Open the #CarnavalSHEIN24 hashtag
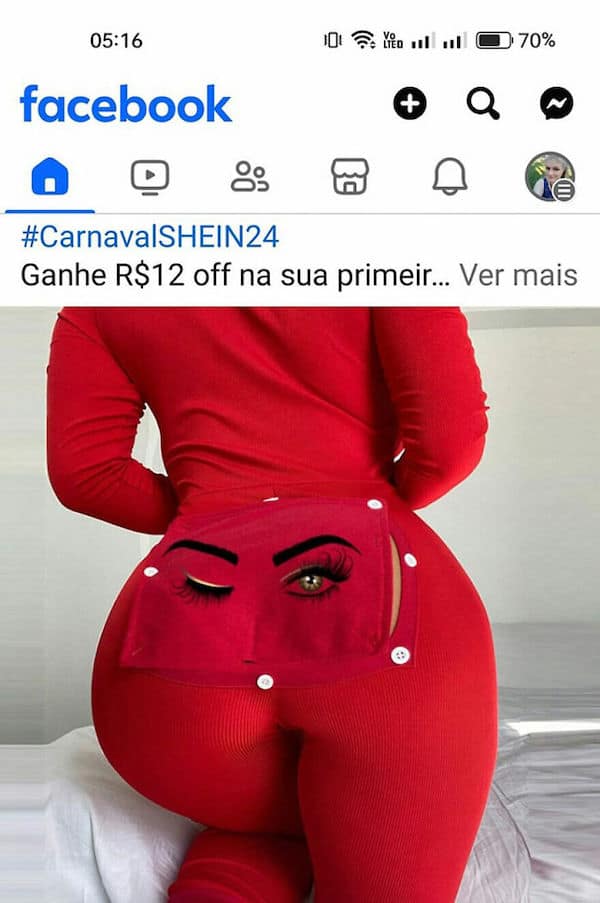This screenshot has width=600, height=903. [150, 238]
